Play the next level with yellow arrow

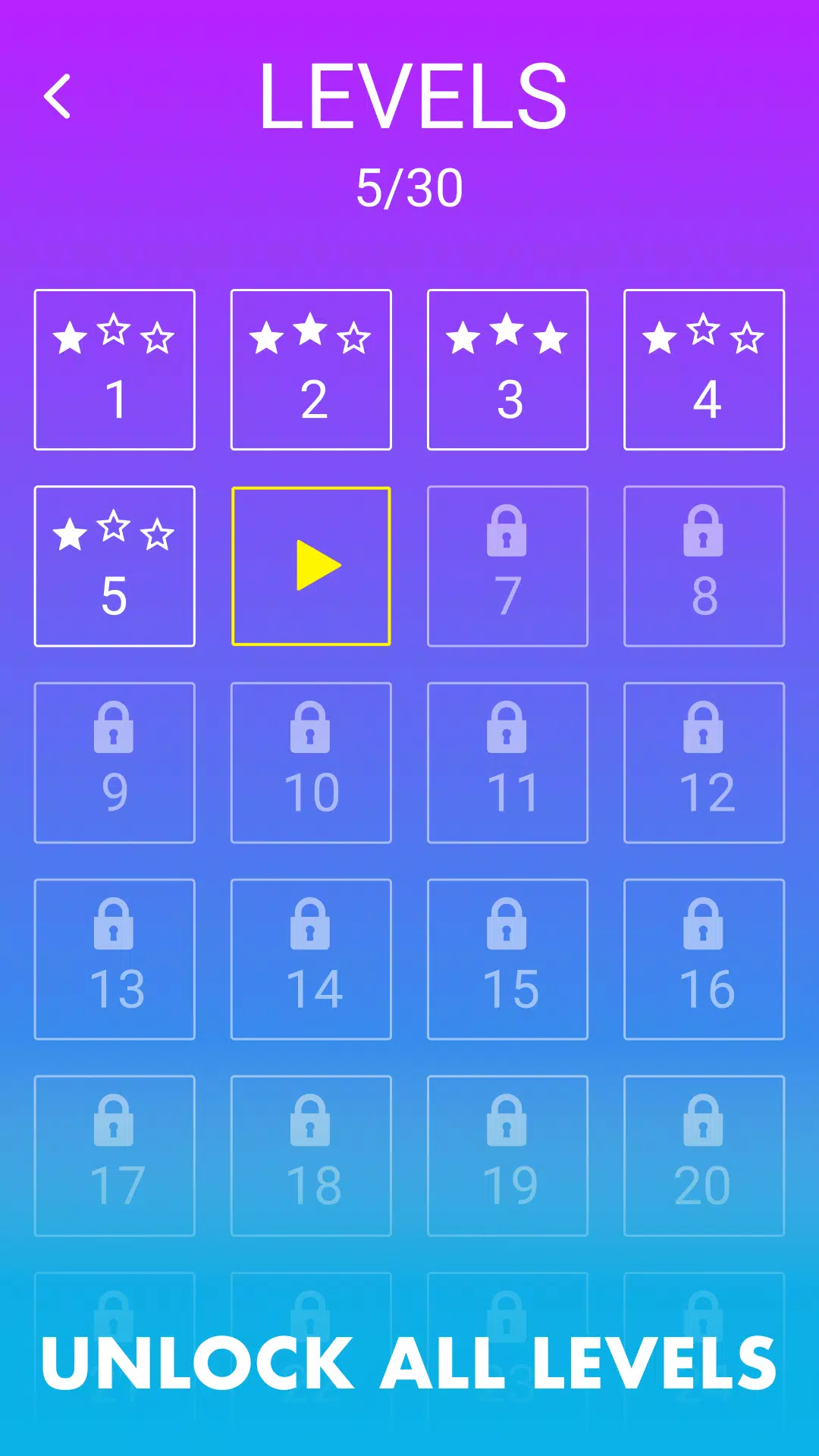[311, 566]
